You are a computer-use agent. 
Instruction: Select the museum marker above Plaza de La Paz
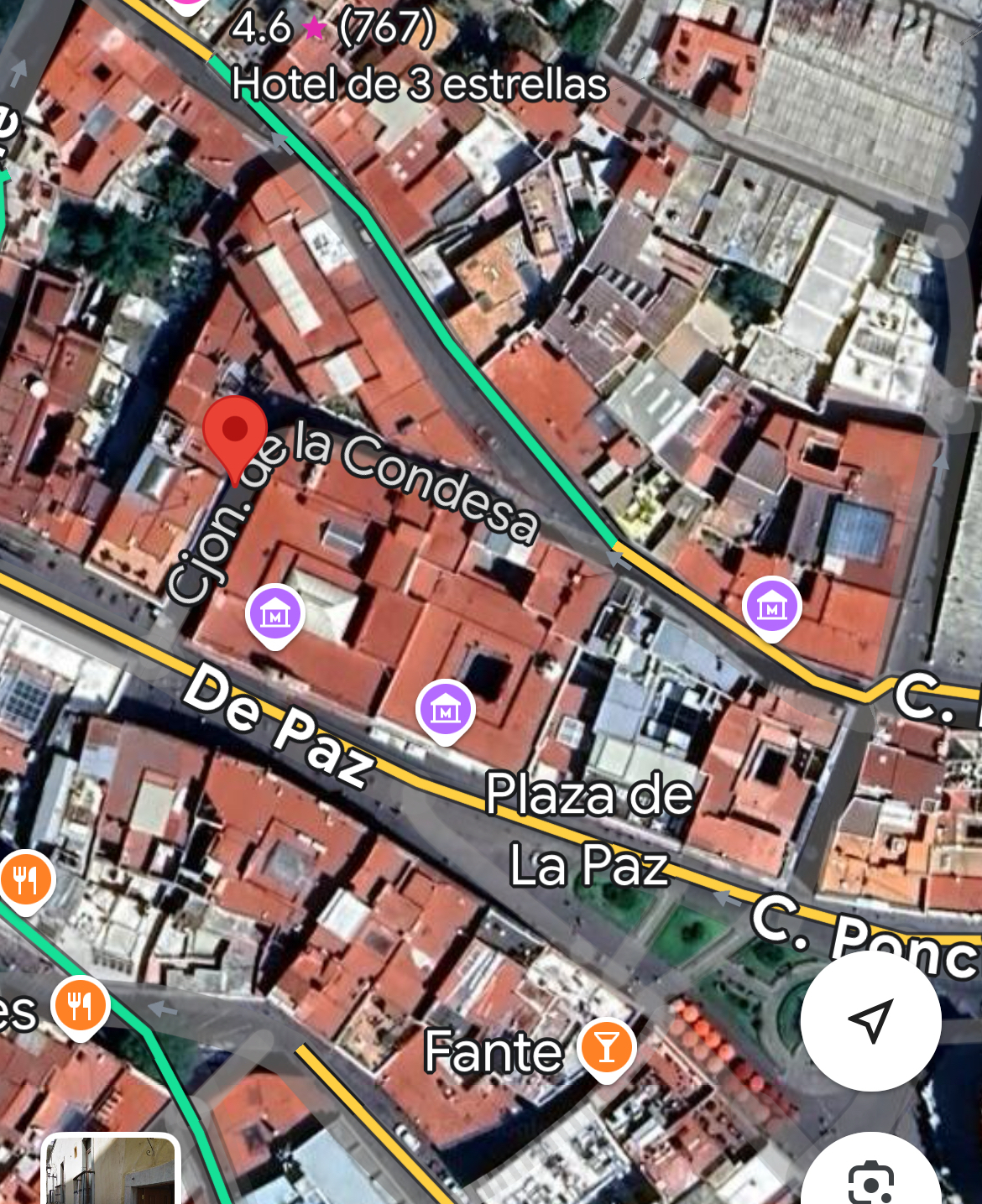[446, 710]
